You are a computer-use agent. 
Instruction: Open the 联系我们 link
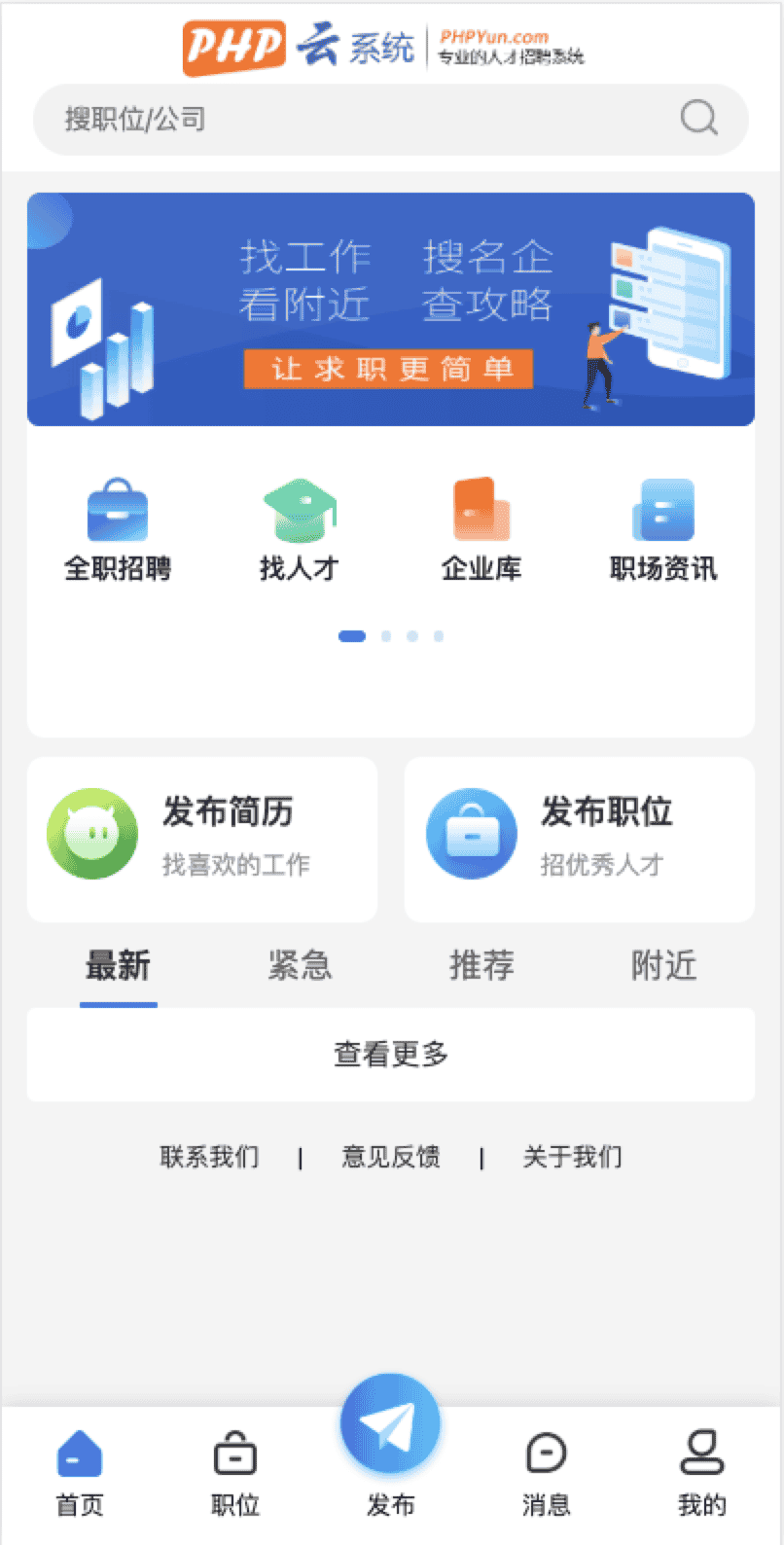[209, 1157]
